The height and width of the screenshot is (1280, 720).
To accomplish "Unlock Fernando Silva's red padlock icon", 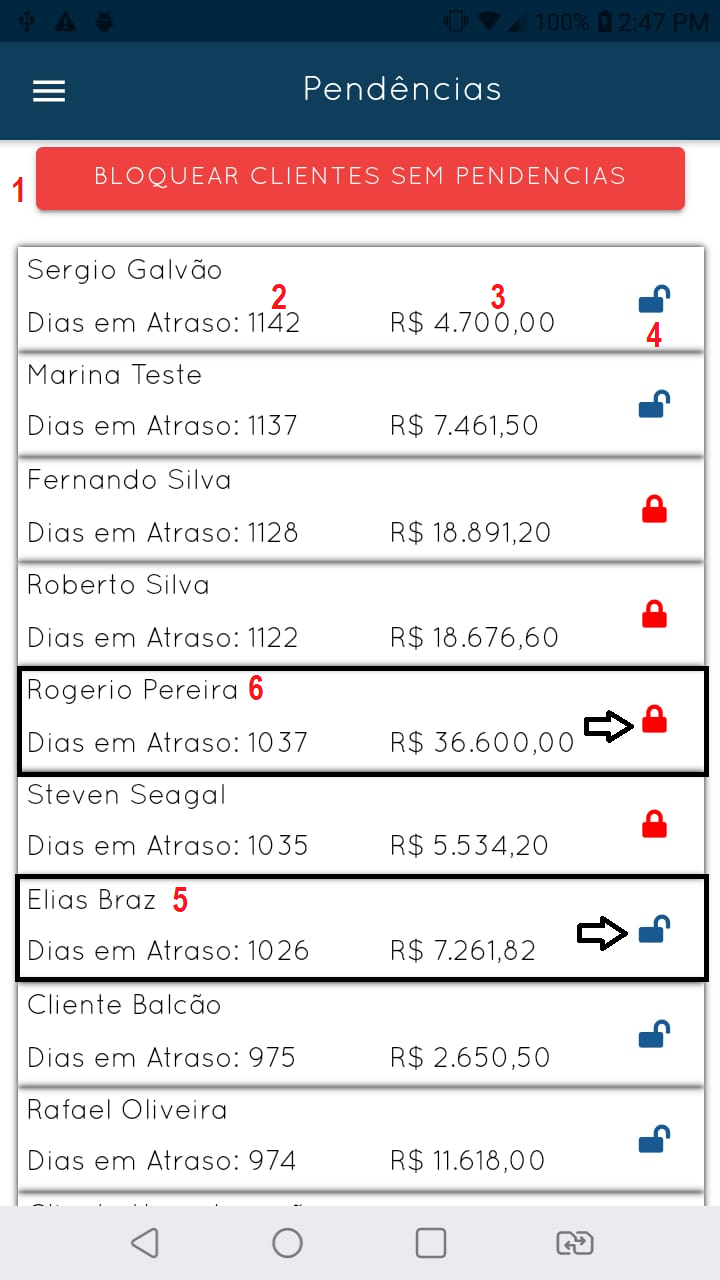I will (654, 509).
